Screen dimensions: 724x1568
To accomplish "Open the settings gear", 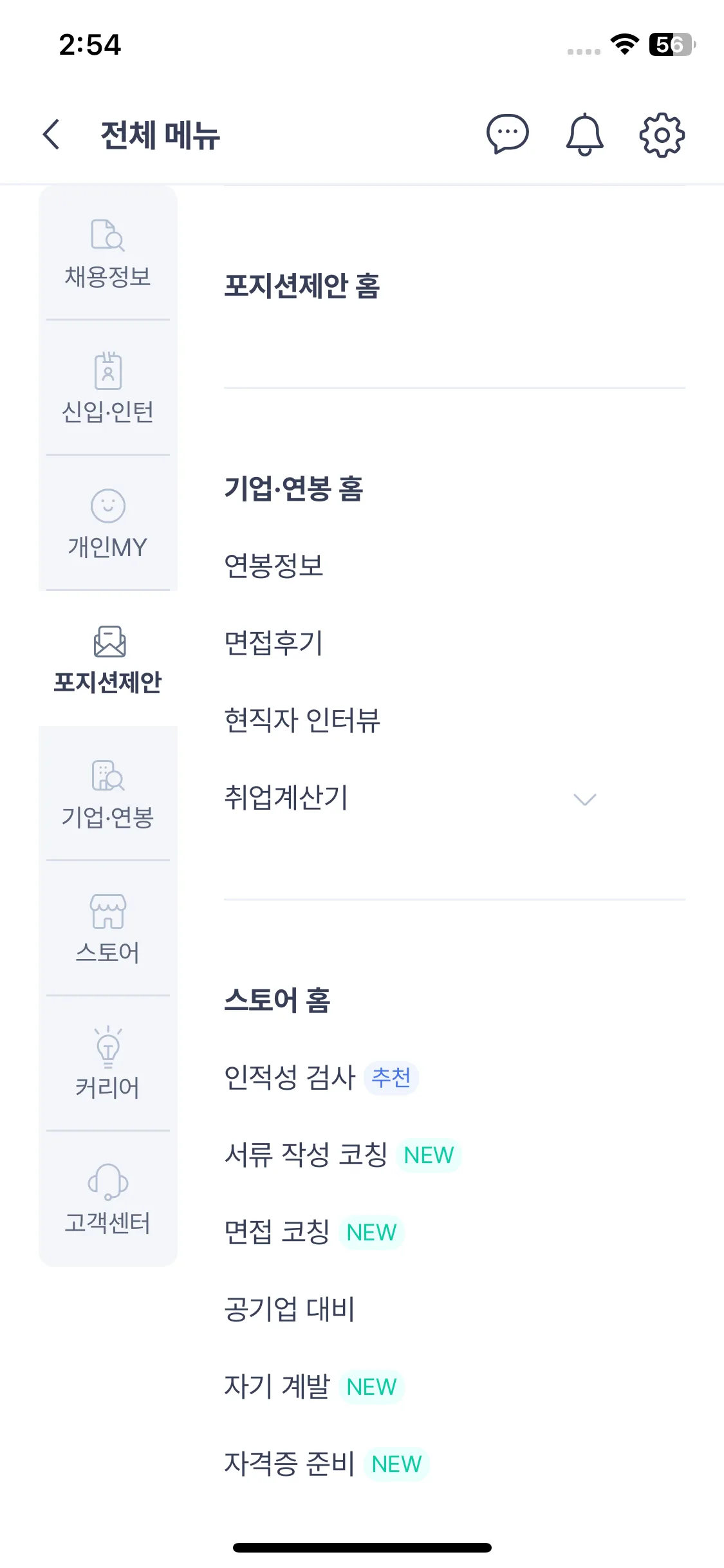I will click(662, 135).
